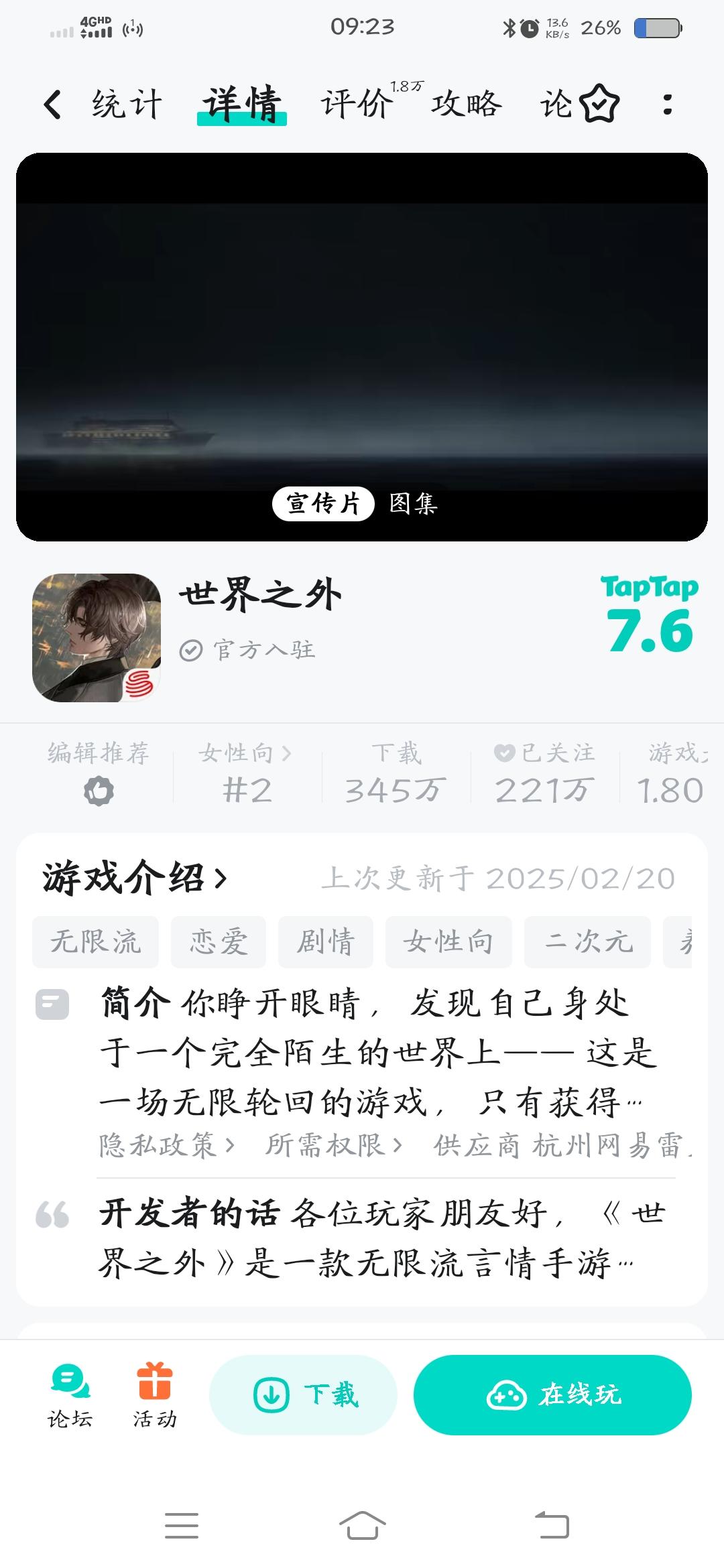This screenshot has height=1568, width=724.
Task: Open the 女性向 ranking list
Action: click(247, 772)
